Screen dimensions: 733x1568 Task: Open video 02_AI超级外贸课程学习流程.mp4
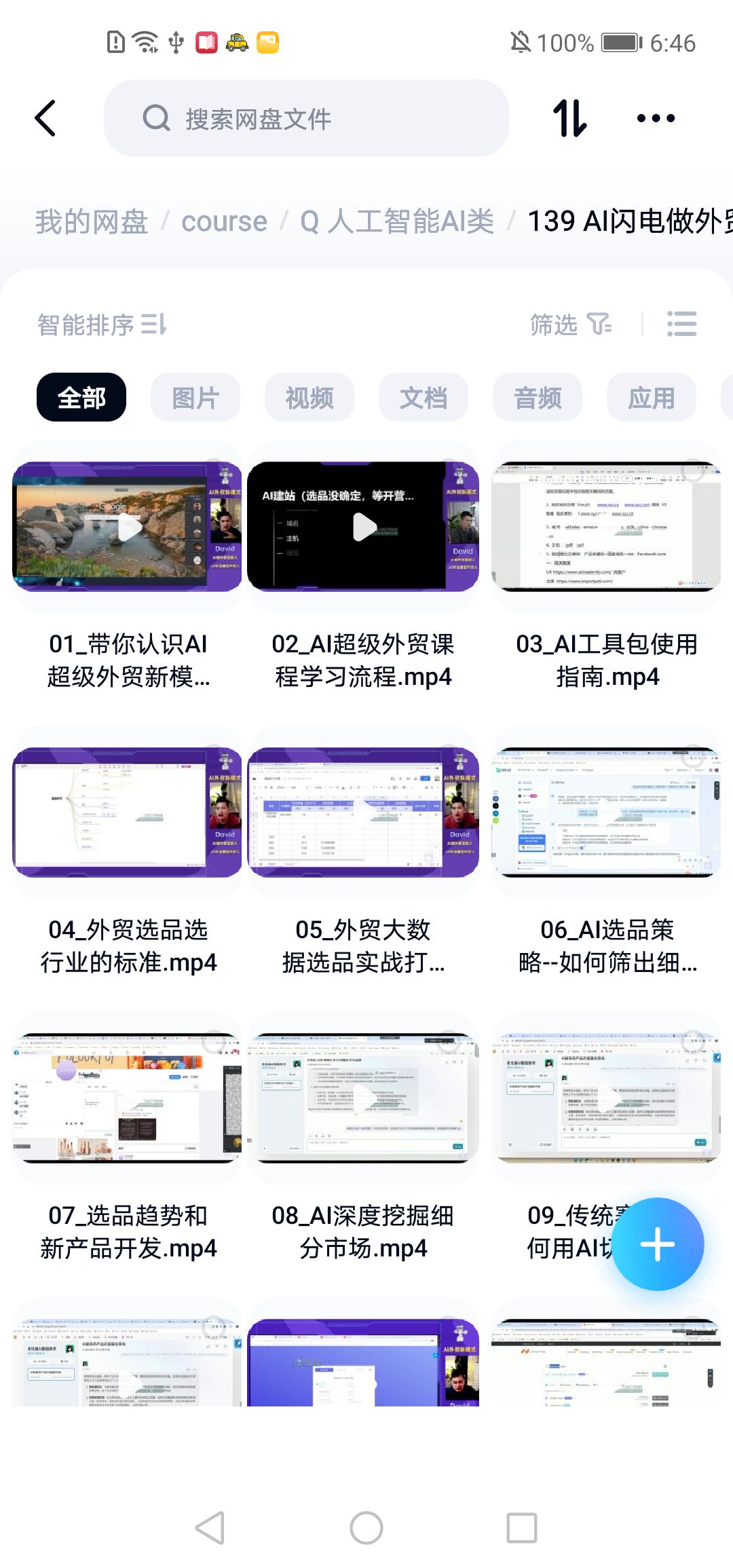pyautogui.click(x=363, y=527)
